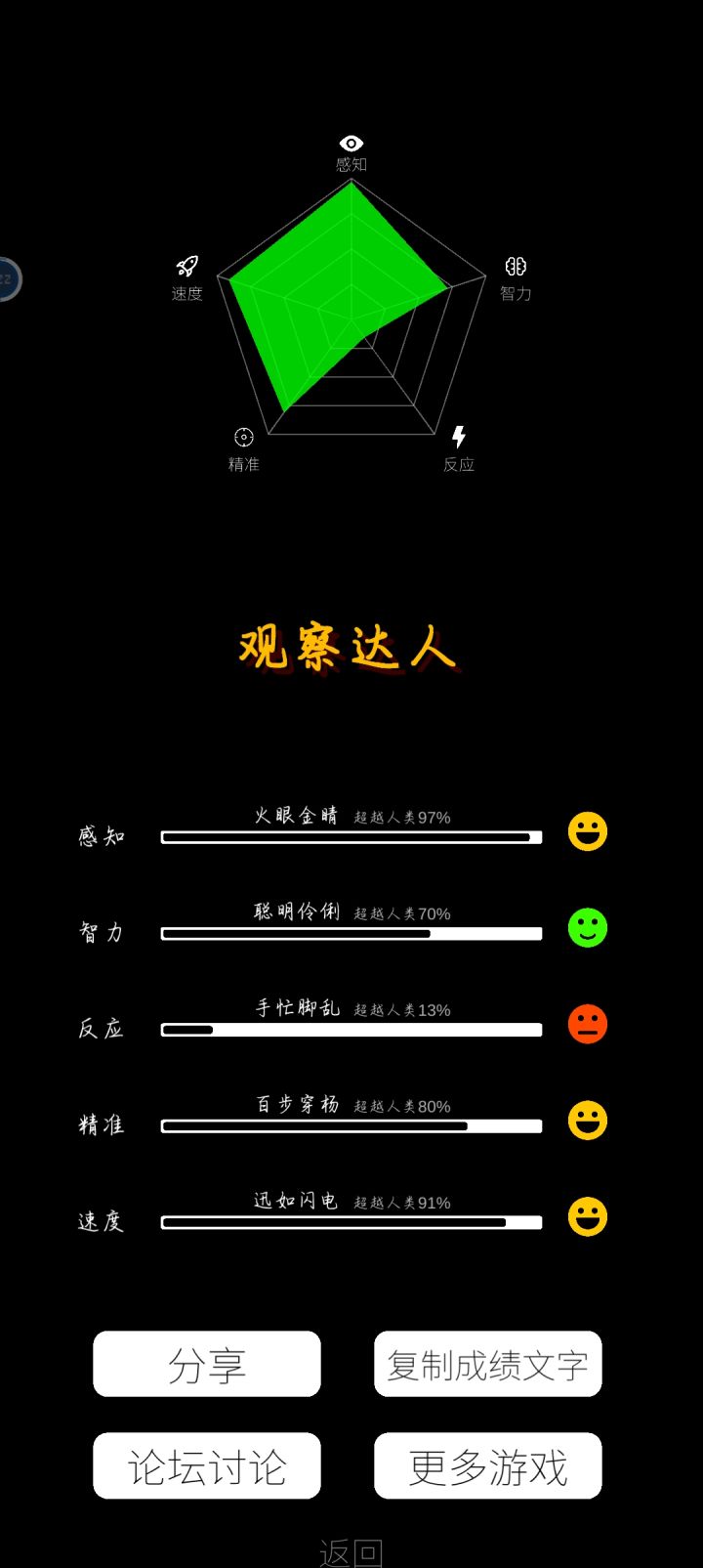Image resolution: width=703 pixels, height=1568 pixels.
Task: Click the eye icon above 感知 on radar chart
Action: [x=349, y=140]
